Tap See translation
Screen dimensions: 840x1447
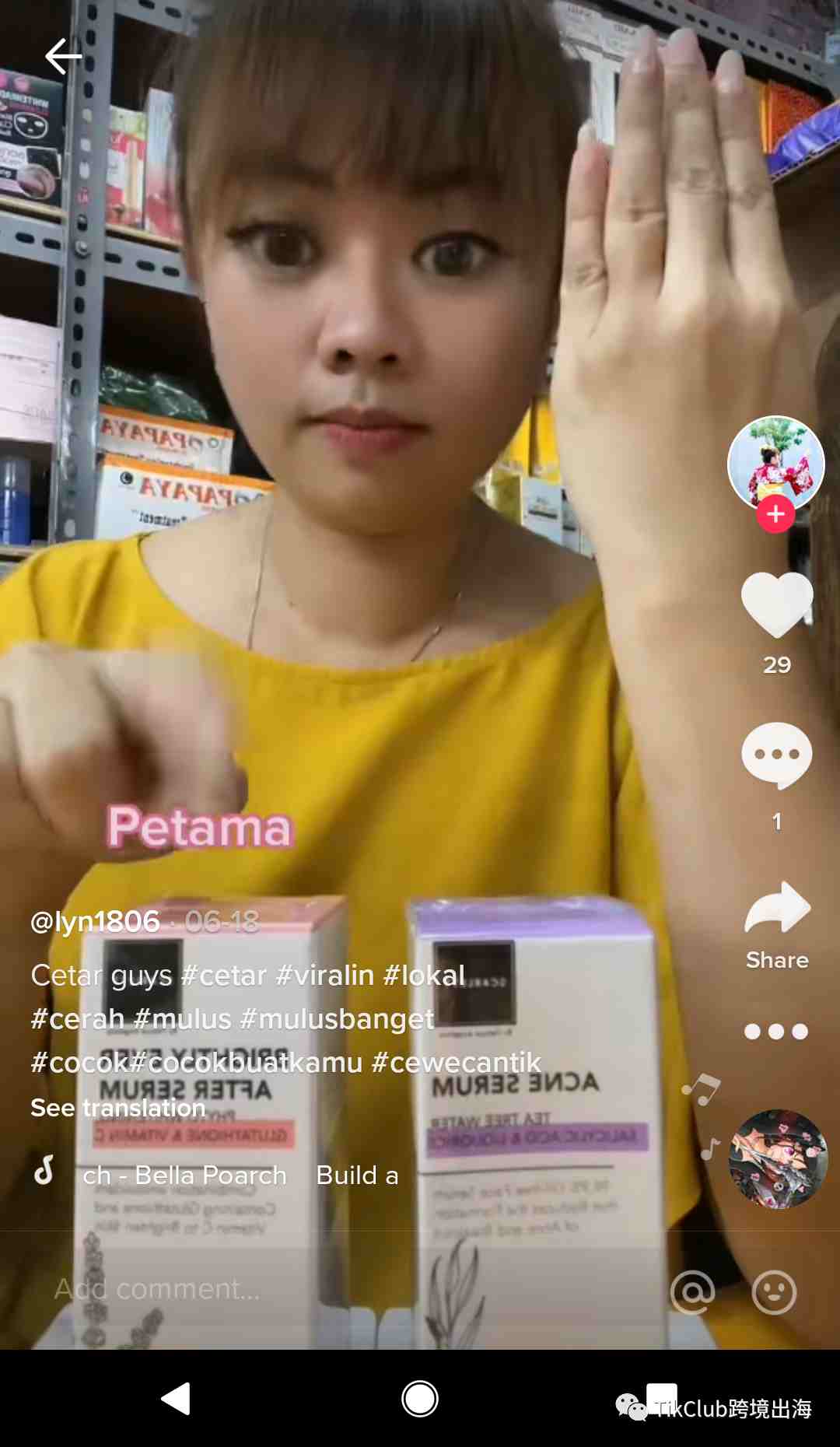point(118,1108)
